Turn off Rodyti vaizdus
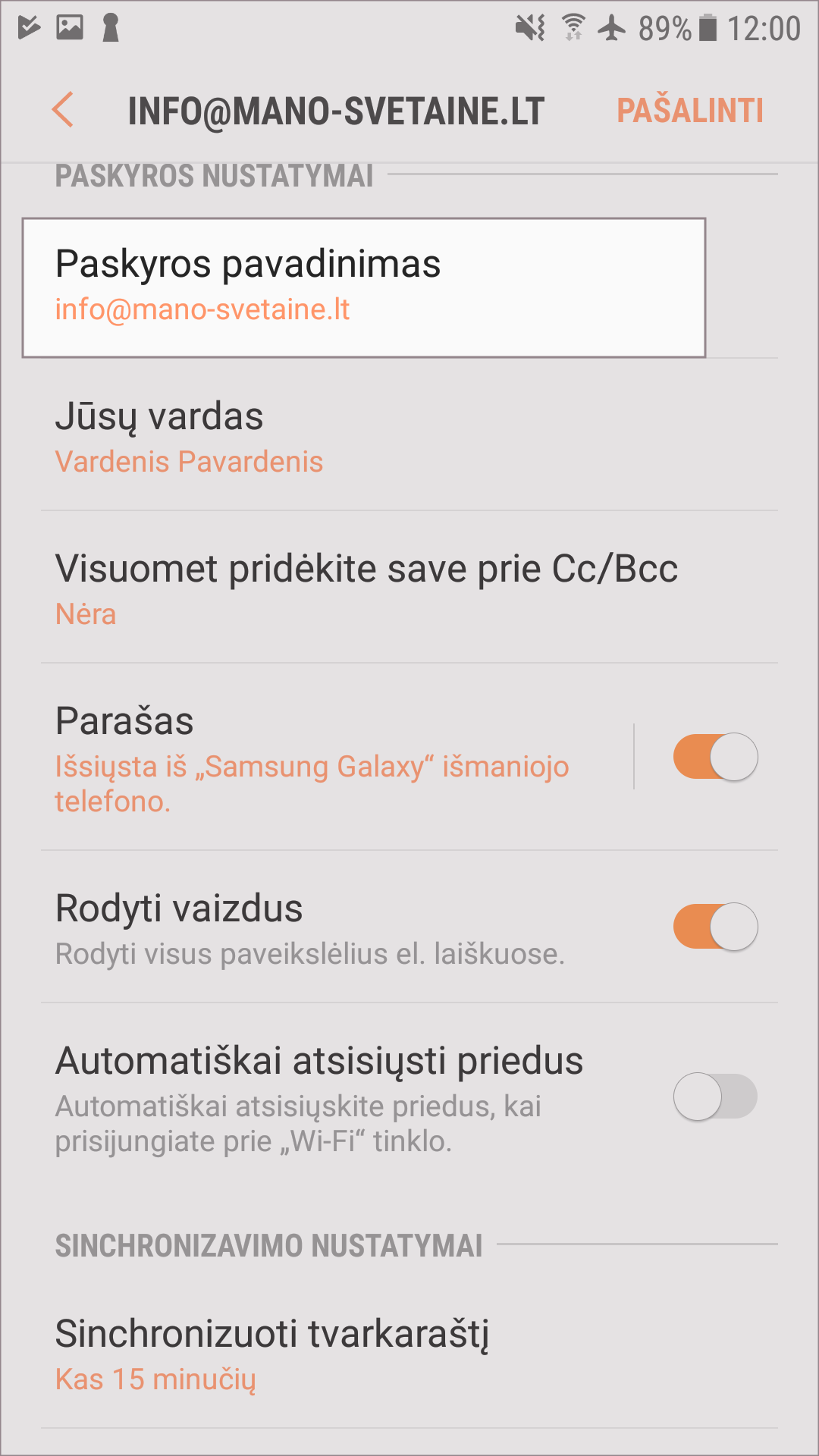Screen dimensions: 819x1456 coord(715,927)
